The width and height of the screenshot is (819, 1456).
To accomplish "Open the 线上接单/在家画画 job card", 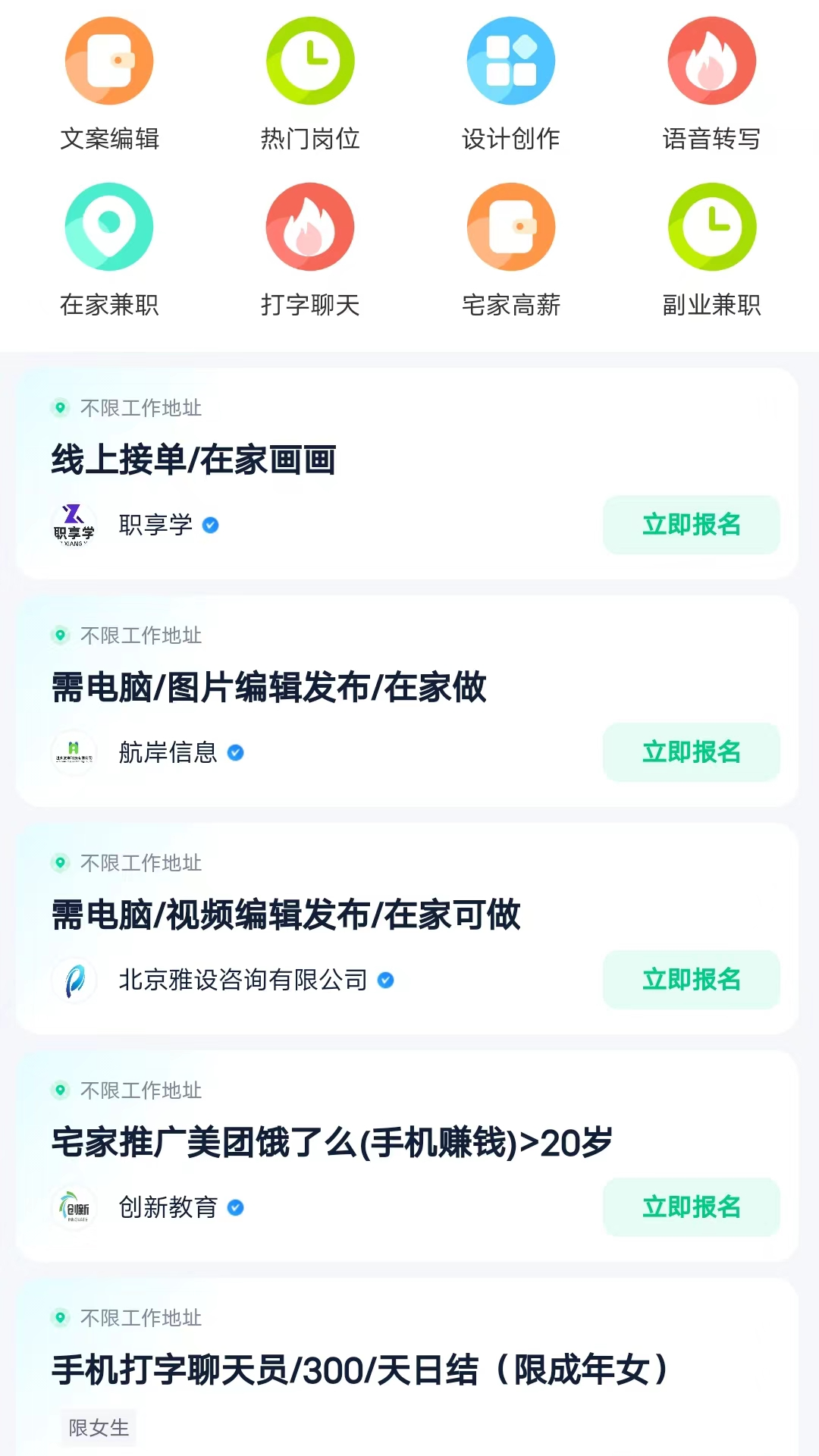I will click(194, 460).
